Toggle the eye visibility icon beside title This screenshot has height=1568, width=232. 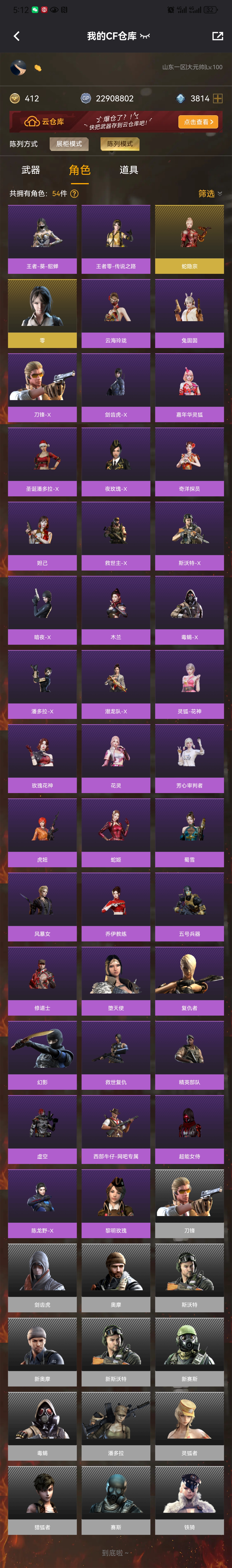145,36
